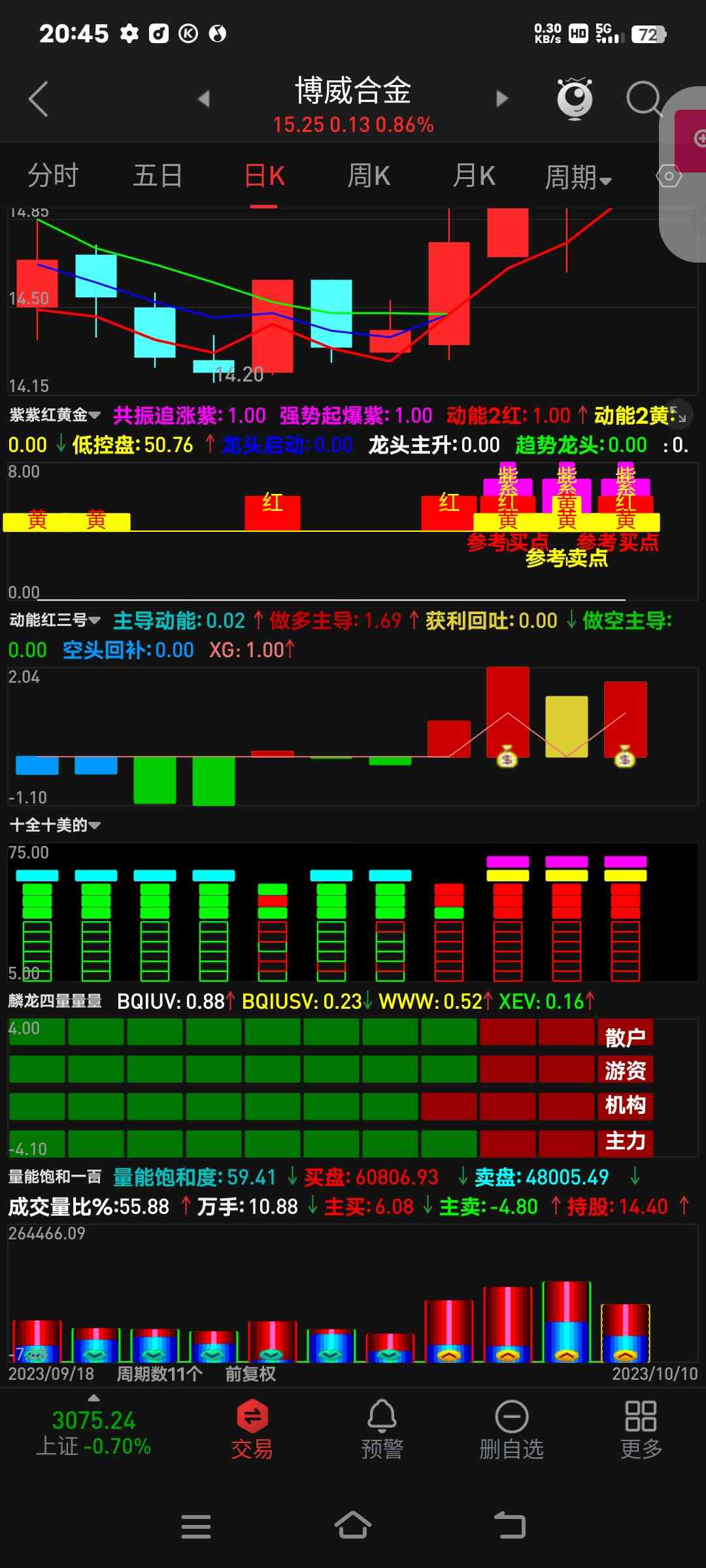The width and height of the screenshot is (706, 1568).
Task: Go back using the top-left arrow
Action: pos(38,99)
